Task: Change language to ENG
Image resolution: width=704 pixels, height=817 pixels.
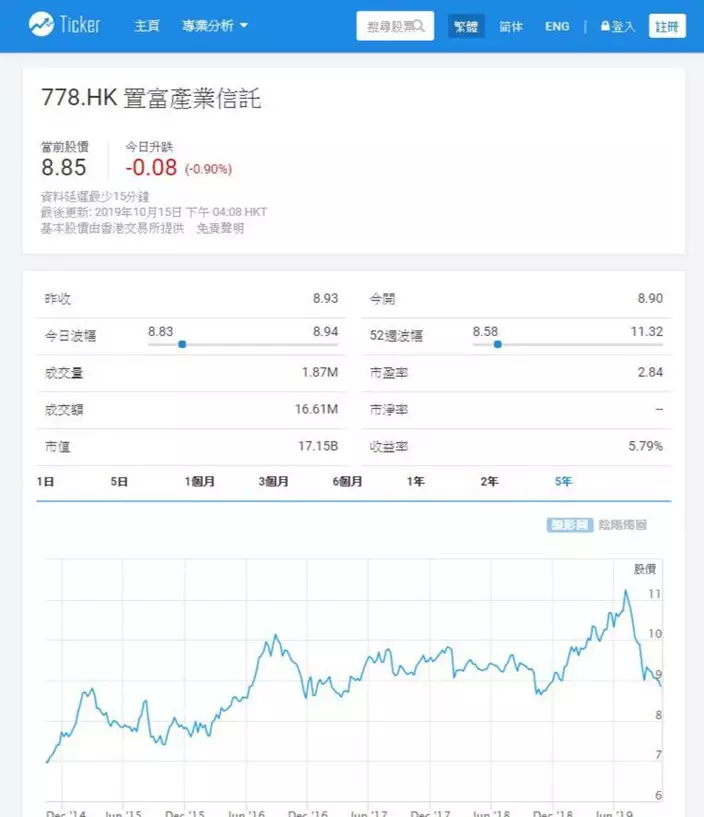Action: [x=557, y=26]
